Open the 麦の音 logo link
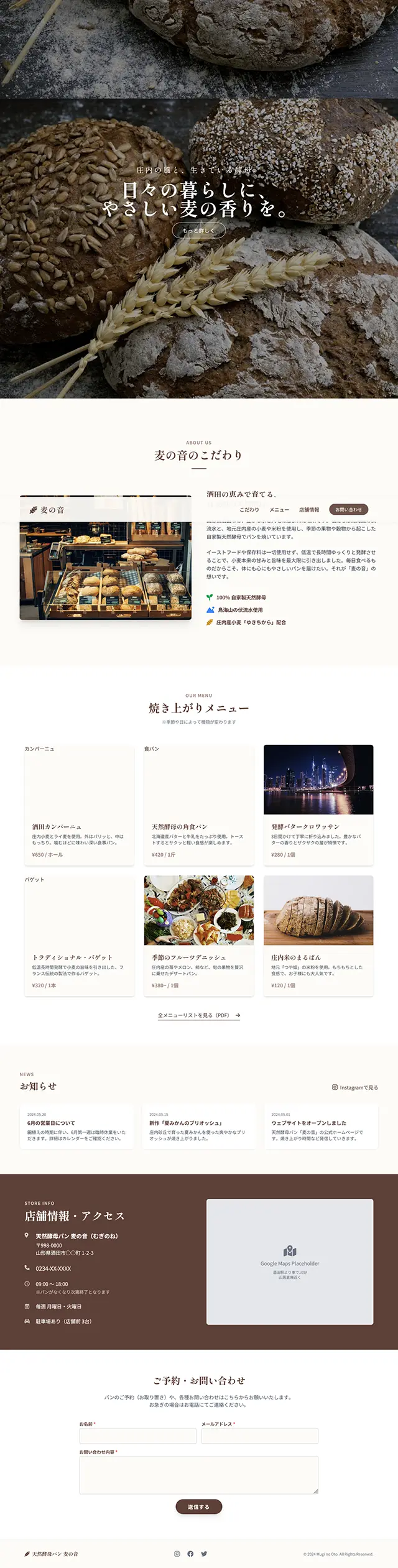The height and width of the screenshot is (1568, 398). click(47, 510)
